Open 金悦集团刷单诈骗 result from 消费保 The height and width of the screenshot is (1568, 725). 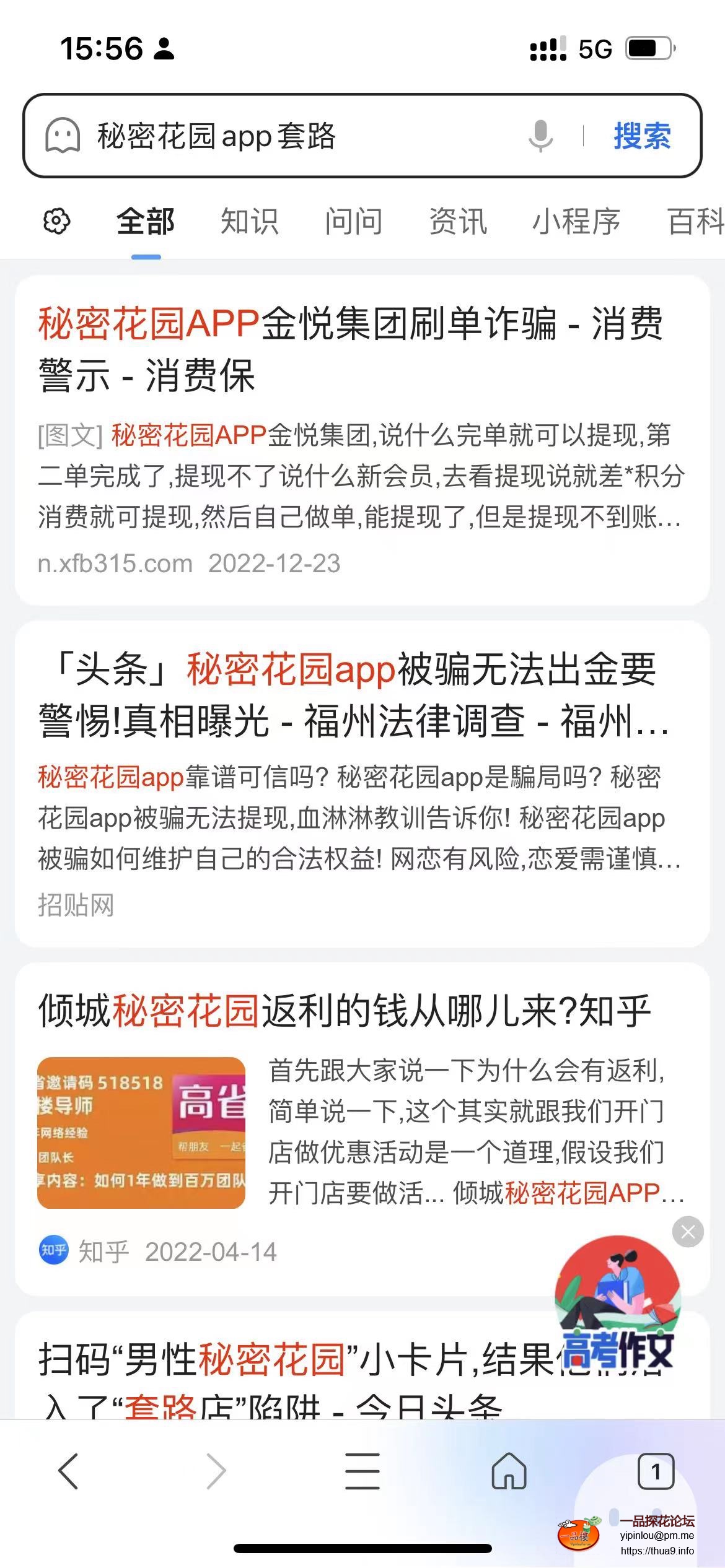350,349
